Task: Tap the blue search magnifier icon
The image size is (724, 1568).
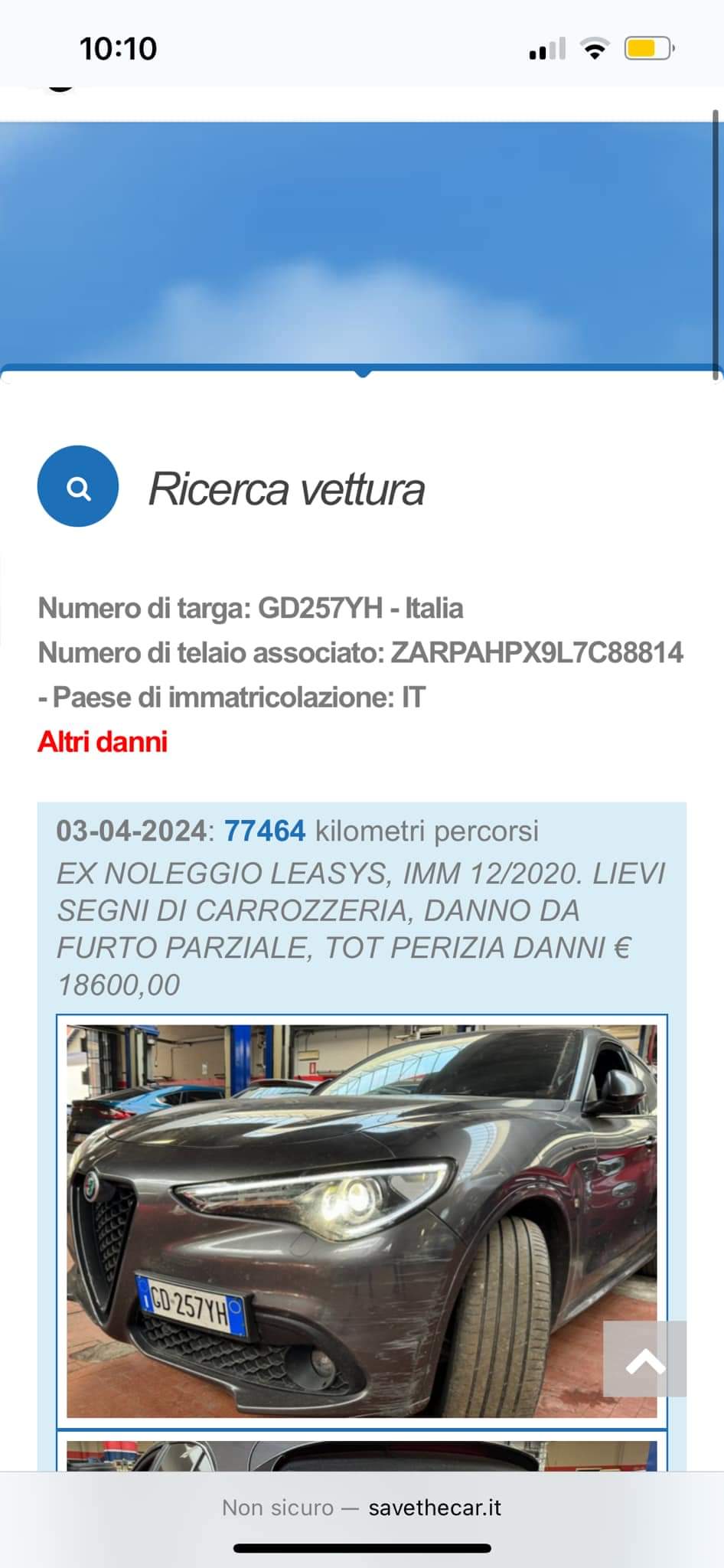Action: 78,486
